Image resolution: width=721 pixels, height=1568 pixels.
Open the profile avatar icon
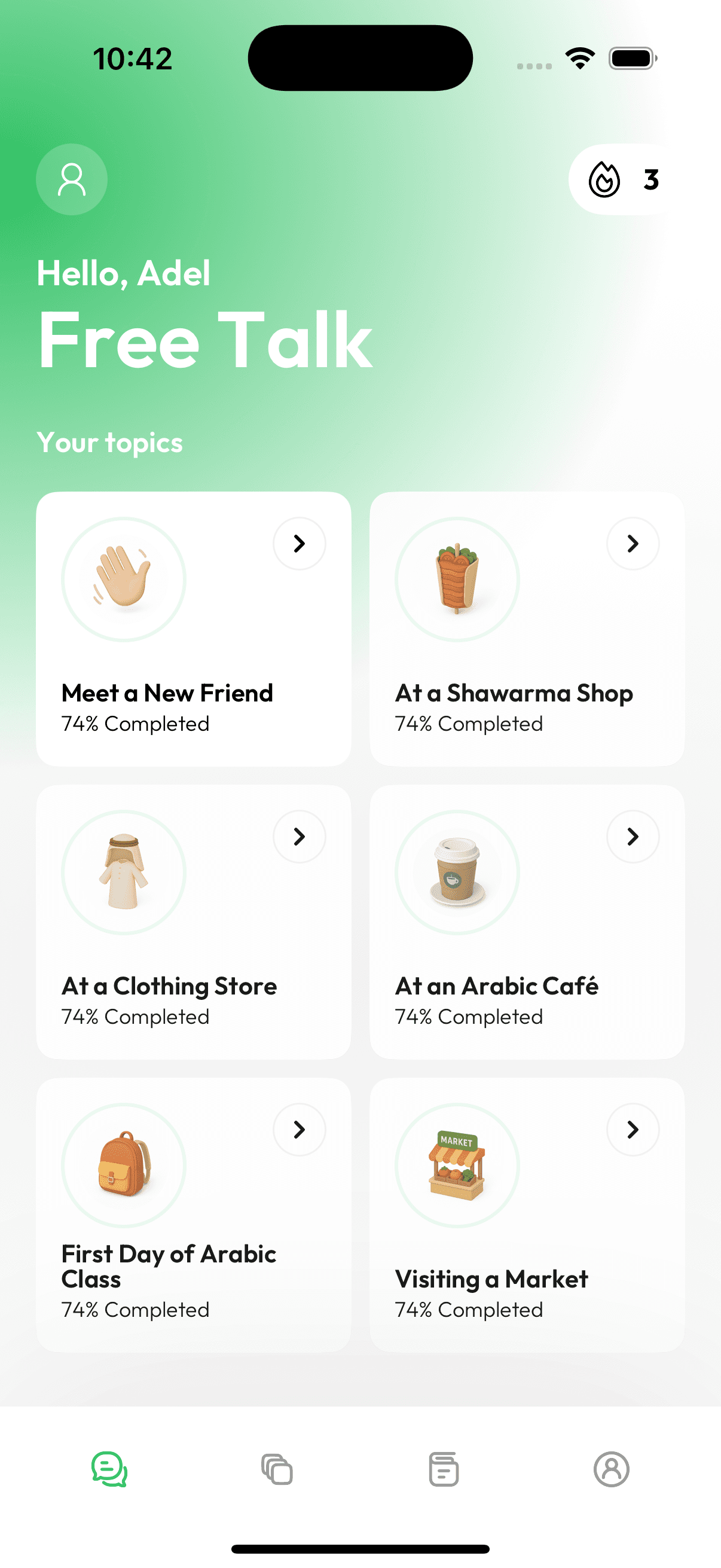pyautogui.click(x=72, y=179)
